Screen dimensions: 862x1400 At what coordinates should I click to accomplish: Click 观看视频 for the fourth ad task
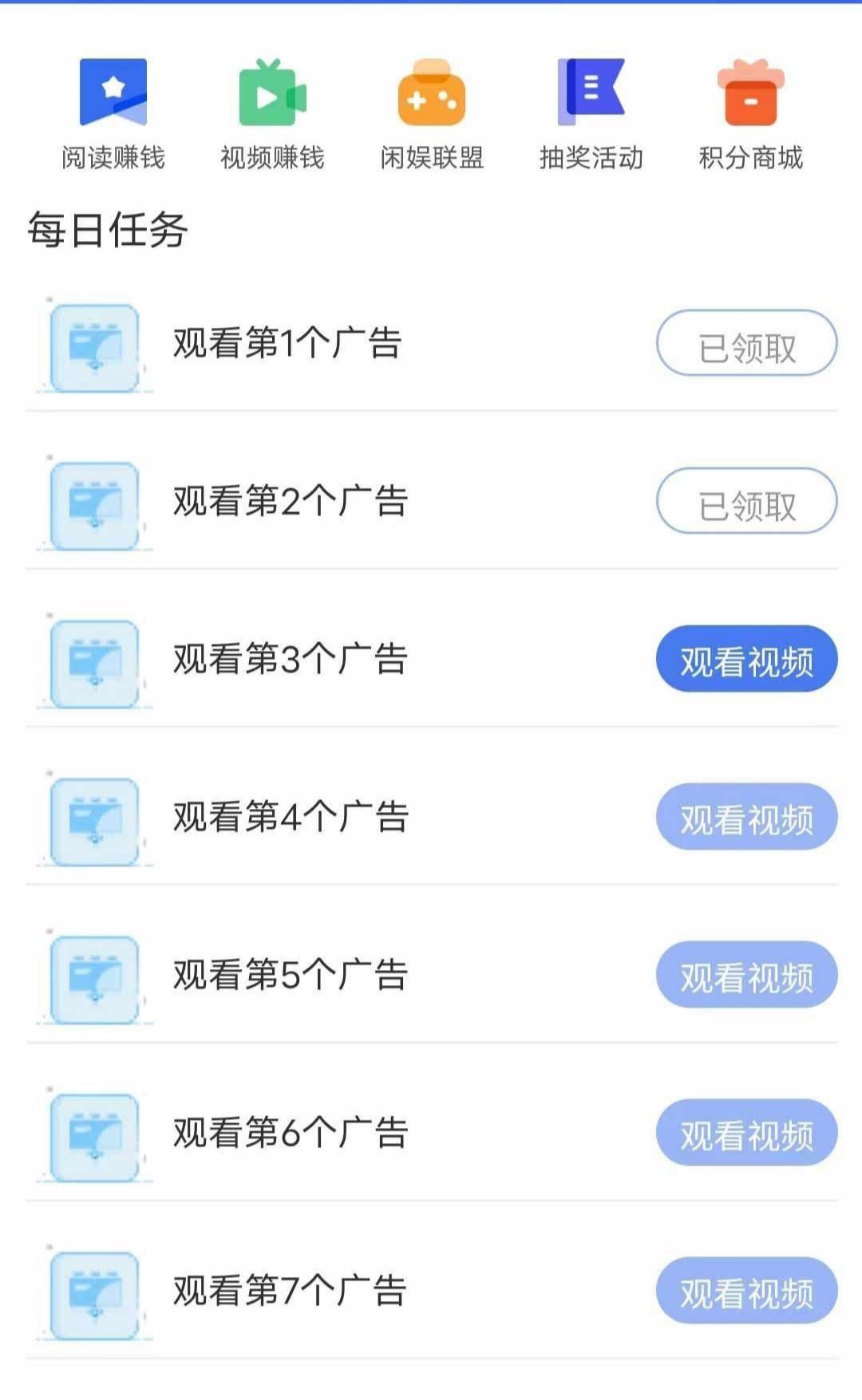[x=745, y=816]
